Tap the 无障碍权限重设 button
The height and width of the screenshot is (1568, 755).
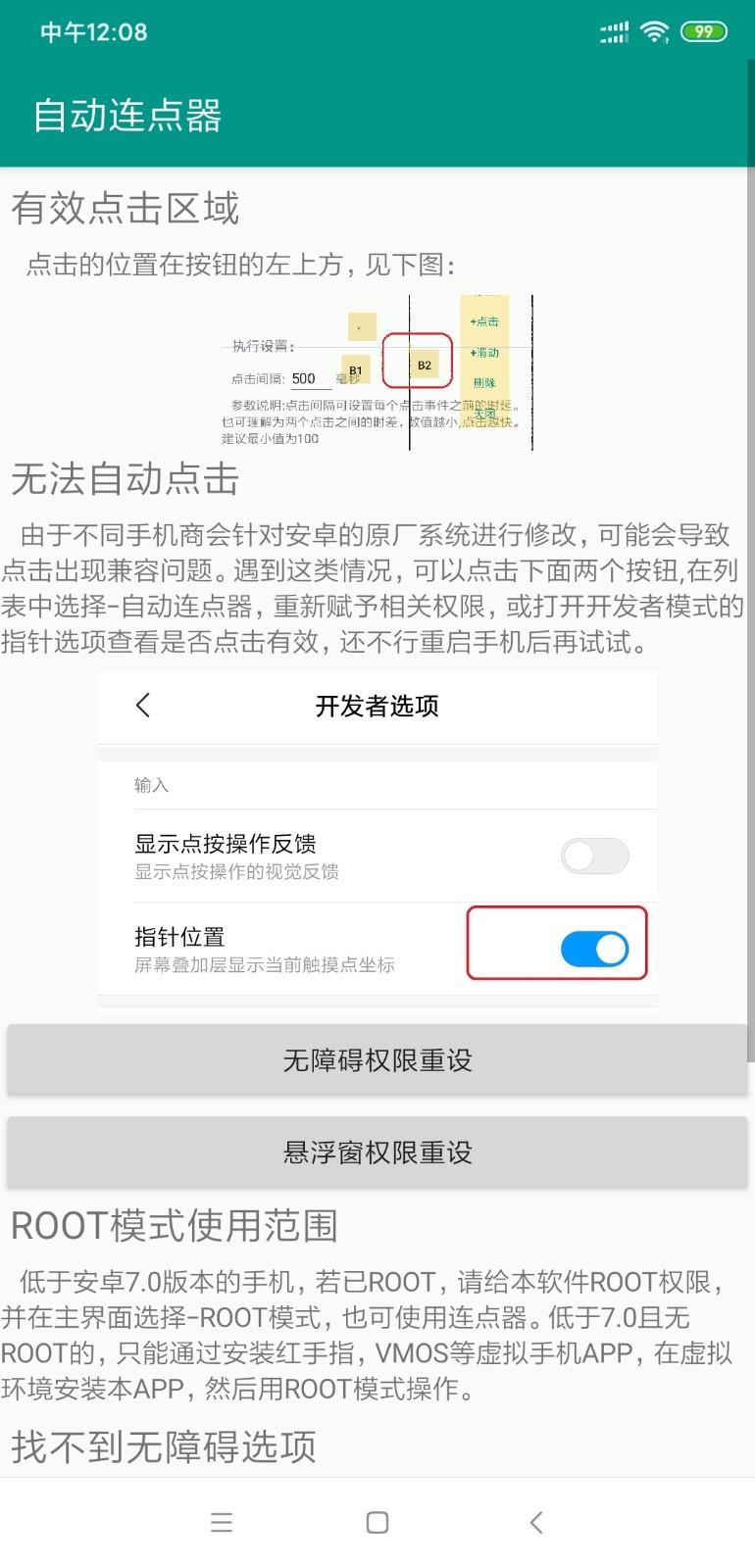point(377,1059)
